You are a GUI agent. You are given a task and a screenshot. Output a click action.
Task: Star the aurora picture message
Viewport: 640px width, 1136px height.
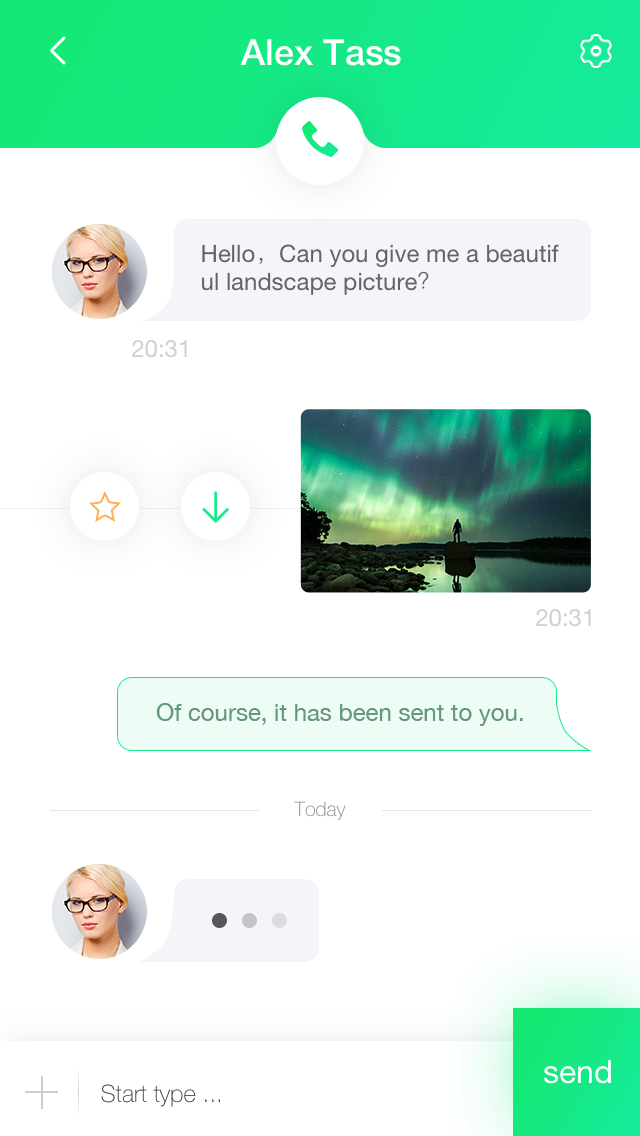[104, 506]
